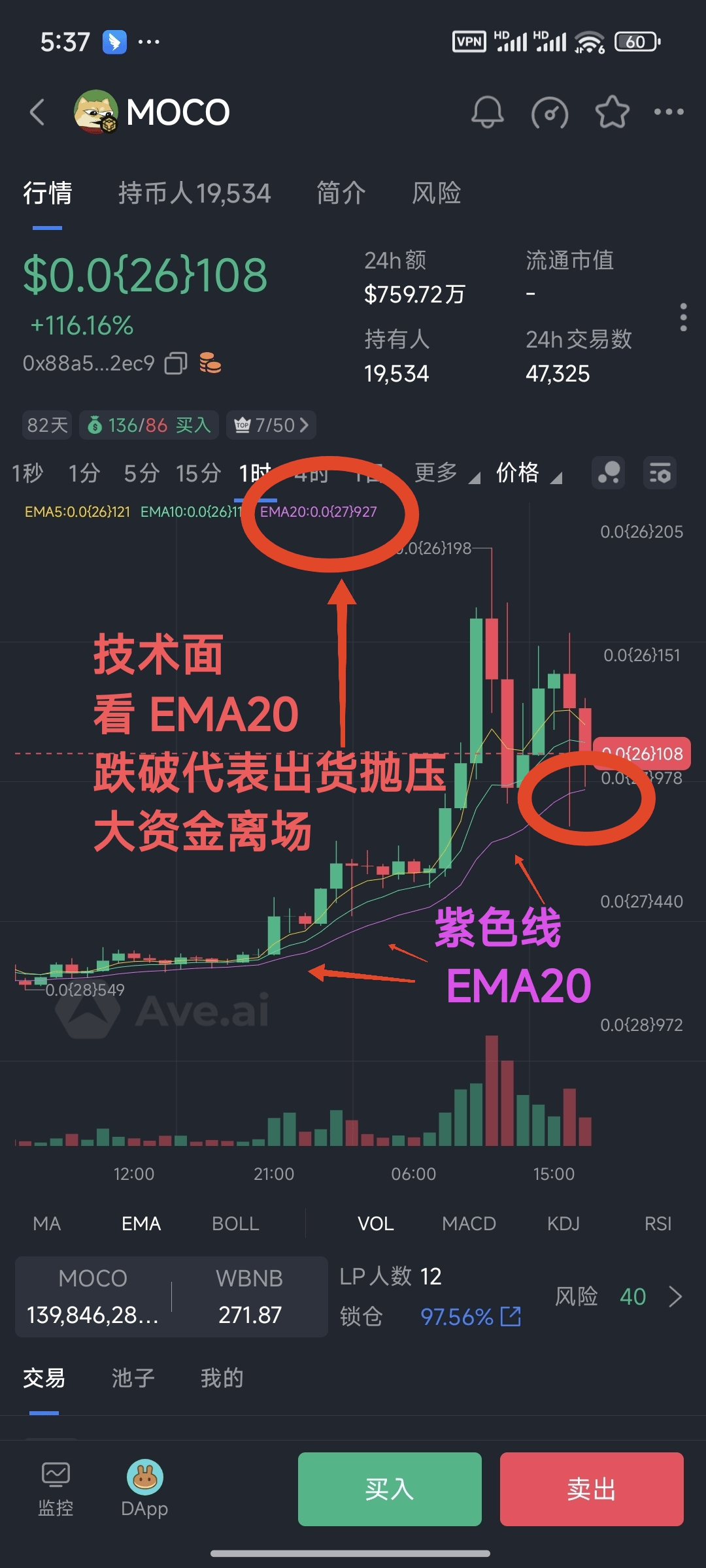Screen dimensions: 706x1568
Task: Open the three-dot overflow menu at top
Action: 669,112
